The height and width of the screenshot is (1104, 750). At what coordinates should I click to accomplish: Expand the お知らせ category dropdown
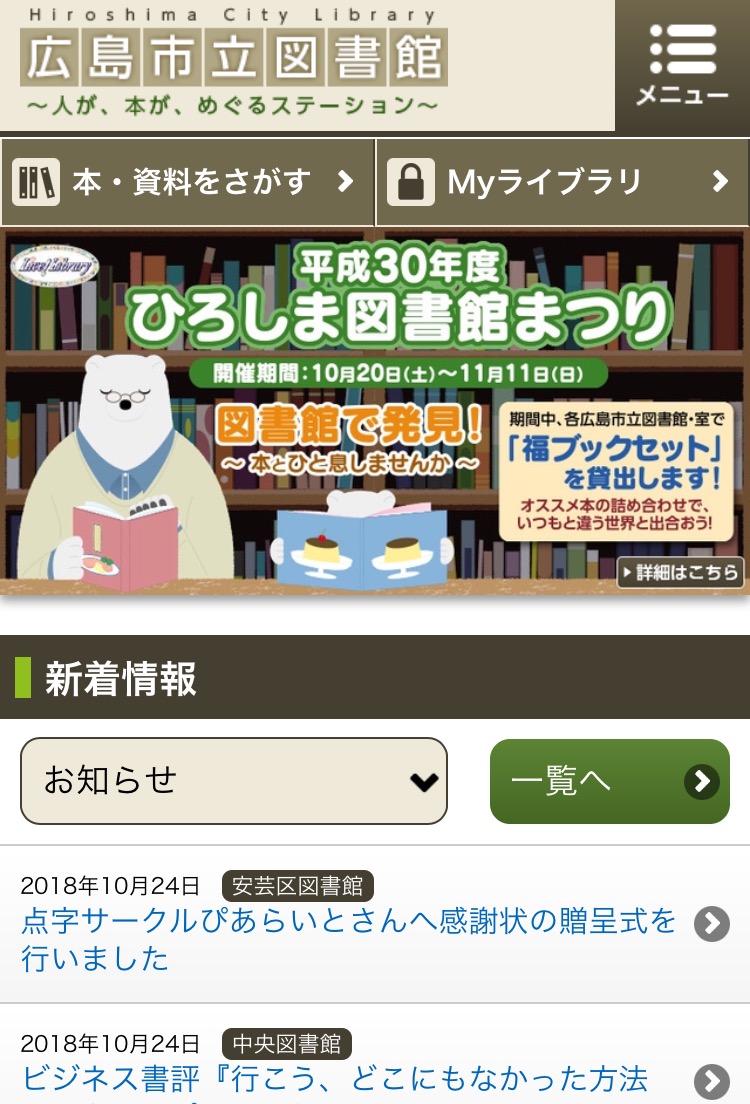tap(234, 781)
